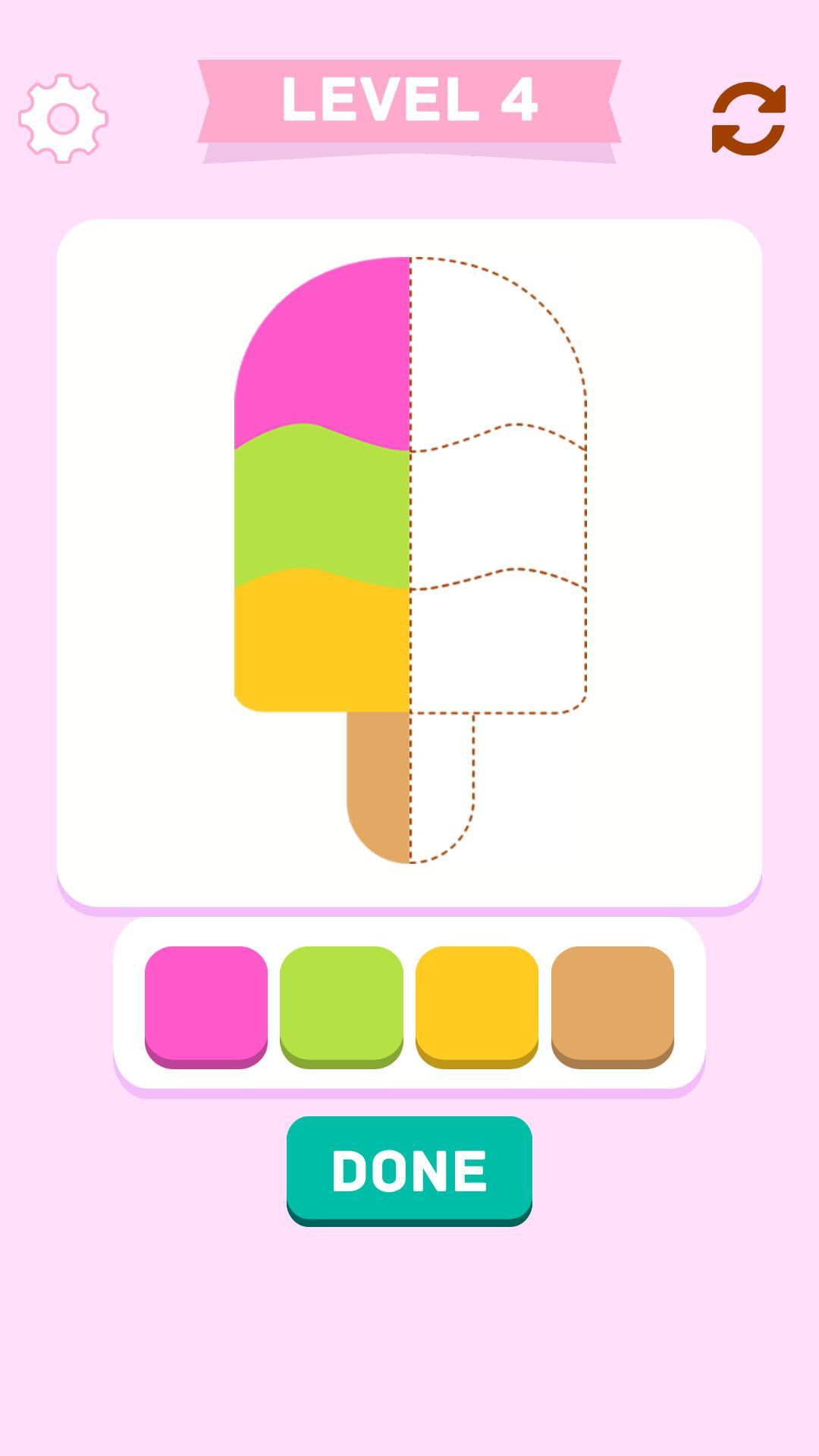Viewport: 819px width, 1456px height.
Task: Open the settings gear
Action: [63, 118]
